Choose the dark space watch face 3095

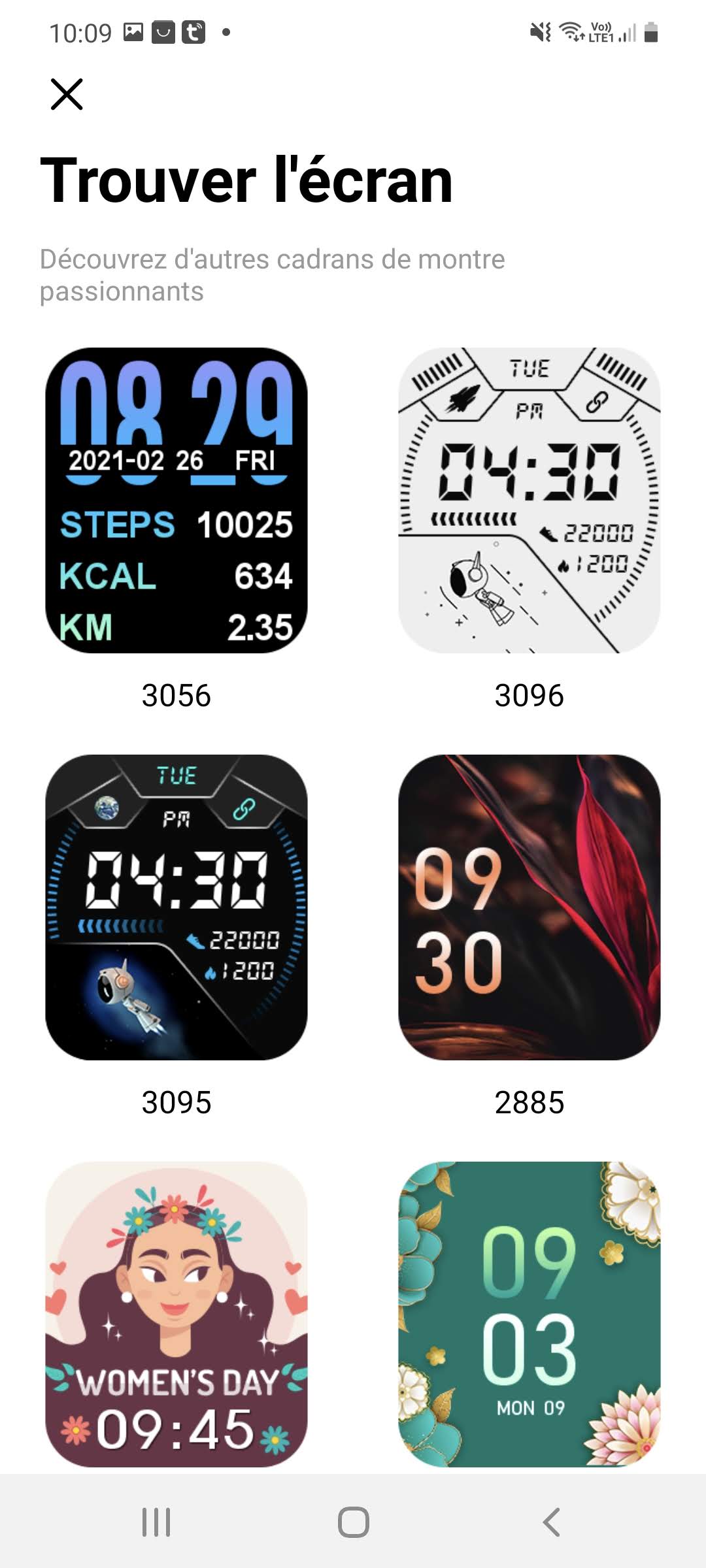(x=176, y=907)
